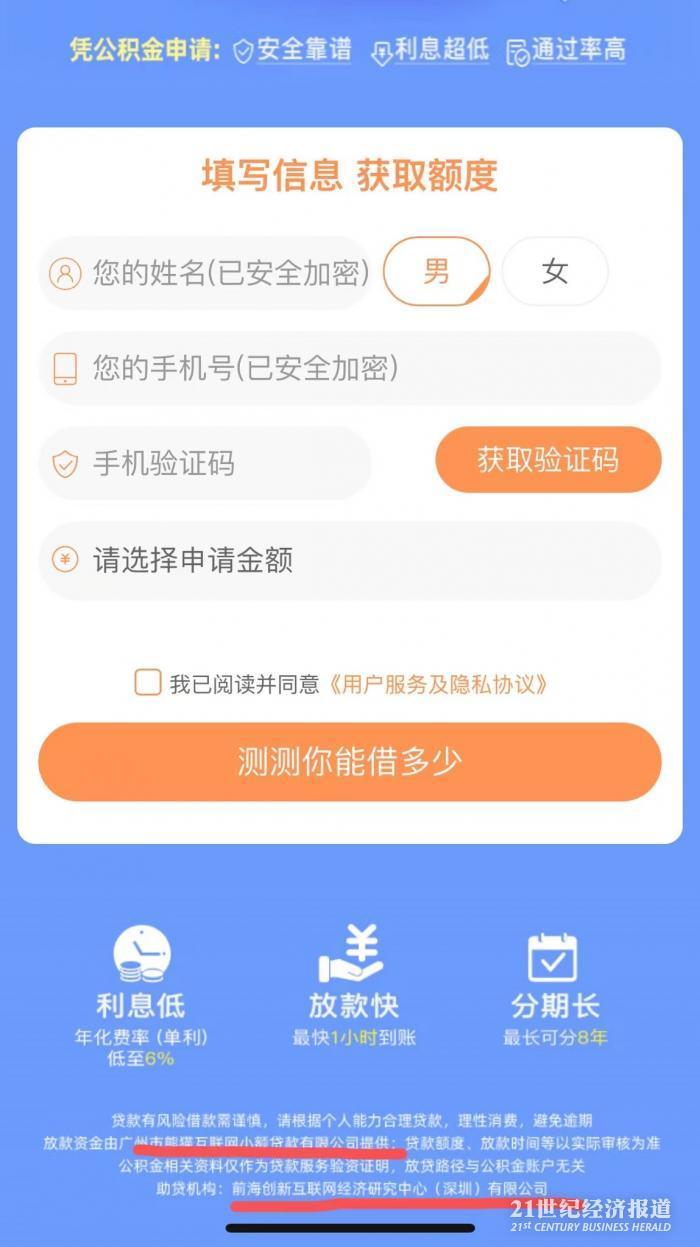
Task: Check the 我已阅读并同意 checkbox
Action: [x=148, y=683]
